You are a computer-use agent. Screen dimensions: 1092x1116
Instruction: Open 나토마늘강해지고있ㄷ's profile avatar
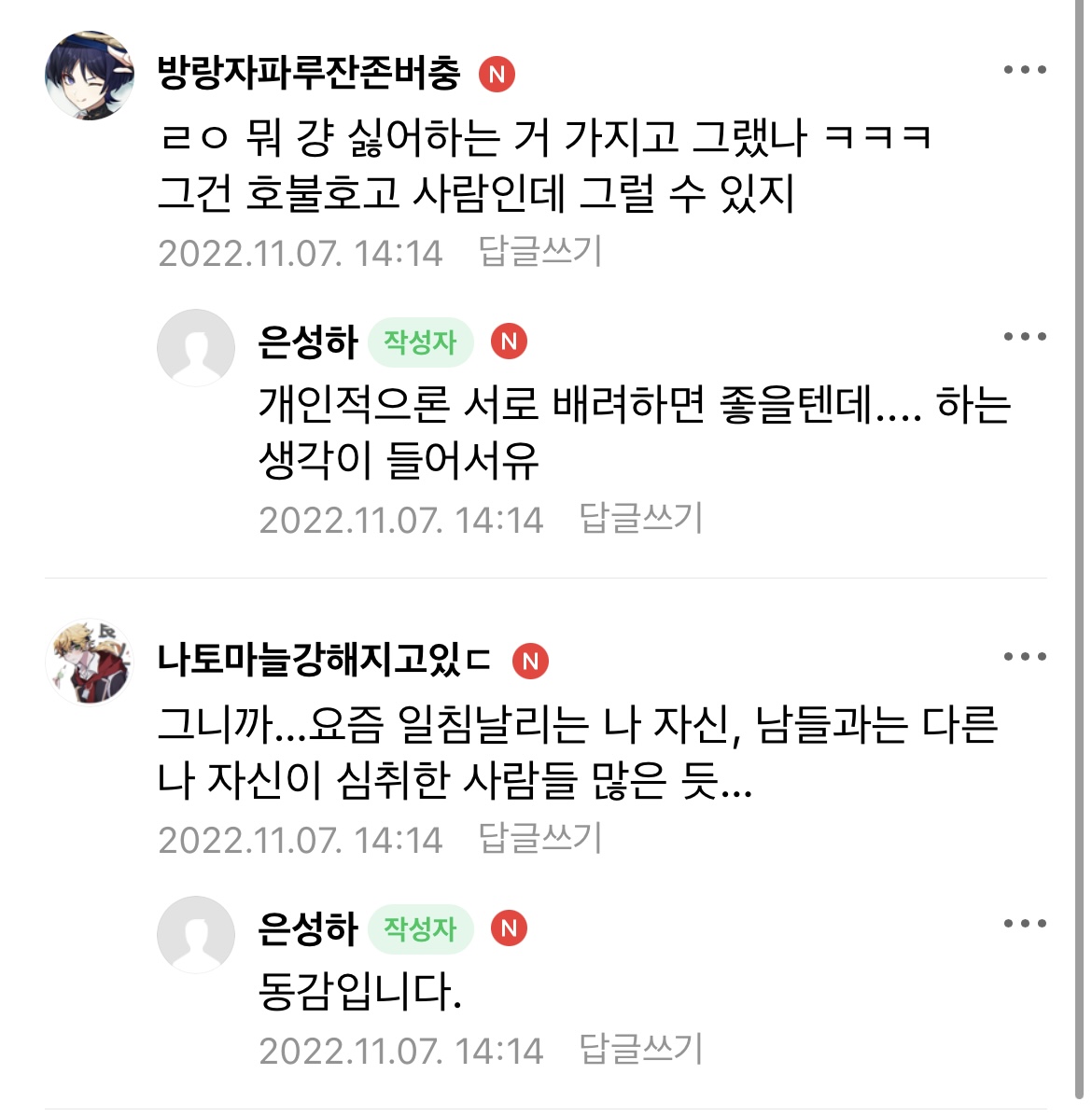pyautogui.click(x=90, y=661)
